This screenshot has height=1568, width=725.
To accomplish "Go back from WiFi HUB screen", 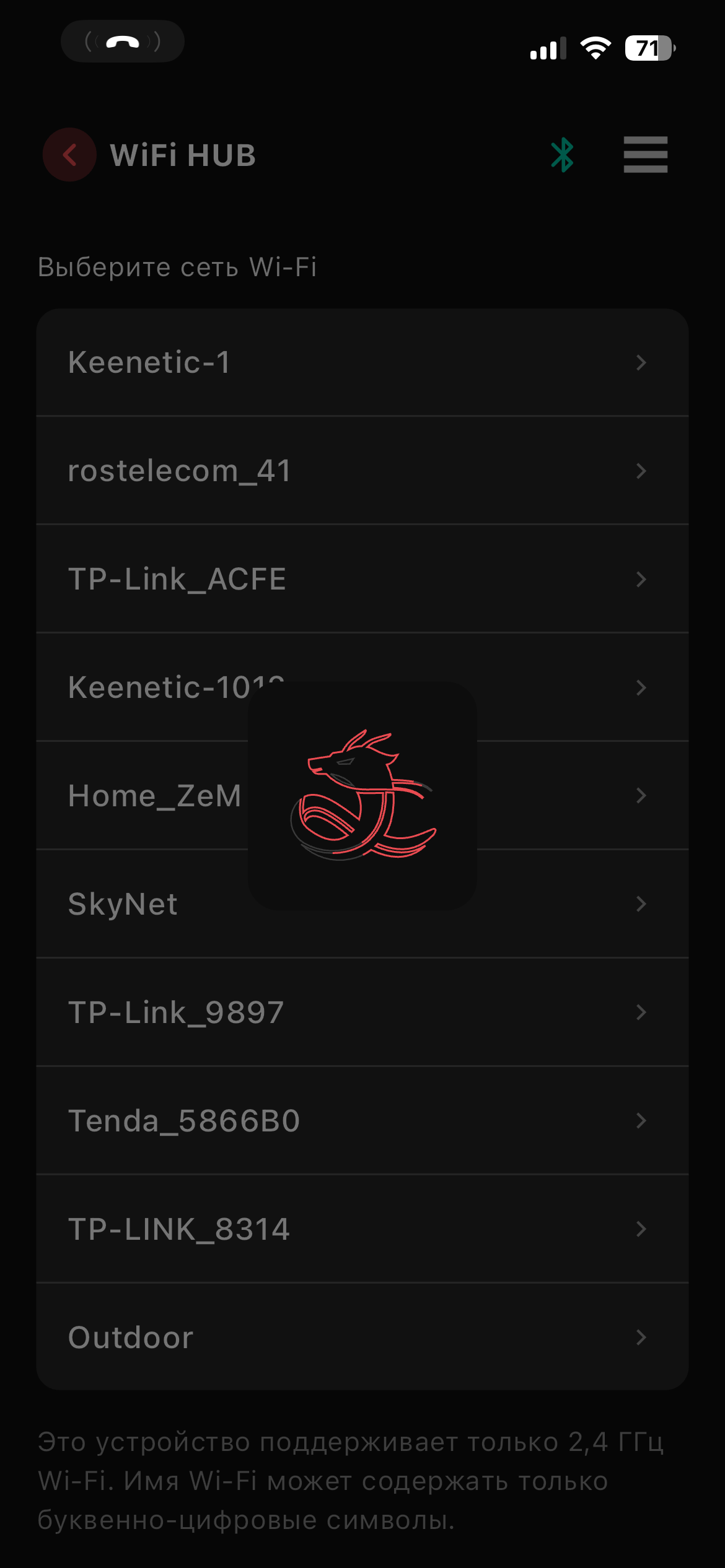I will pos(69,155).
